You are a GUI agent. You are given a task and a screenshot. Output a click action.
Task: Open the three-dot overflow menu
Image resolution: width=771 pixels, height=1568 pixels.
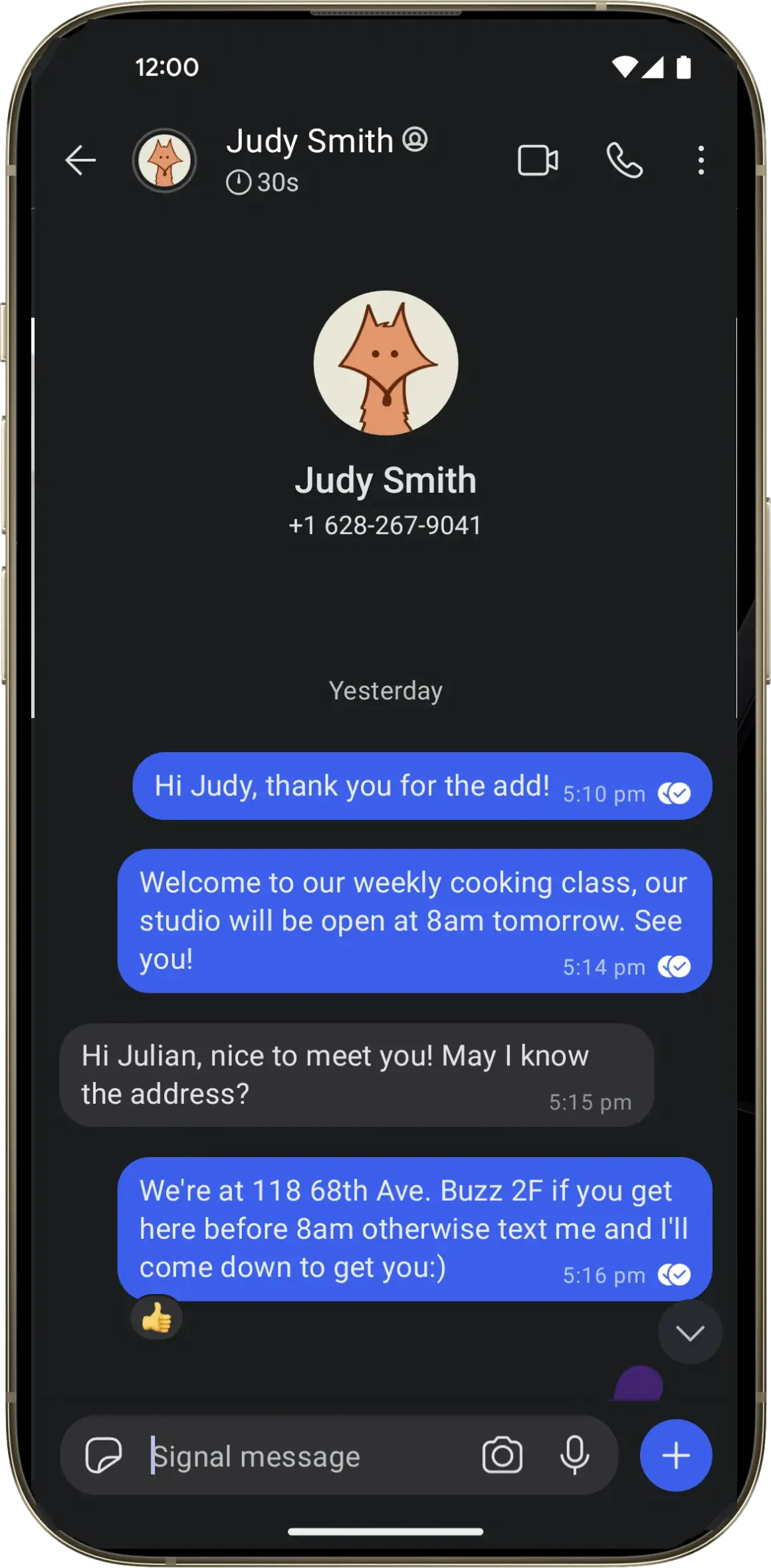click(701, 160)
